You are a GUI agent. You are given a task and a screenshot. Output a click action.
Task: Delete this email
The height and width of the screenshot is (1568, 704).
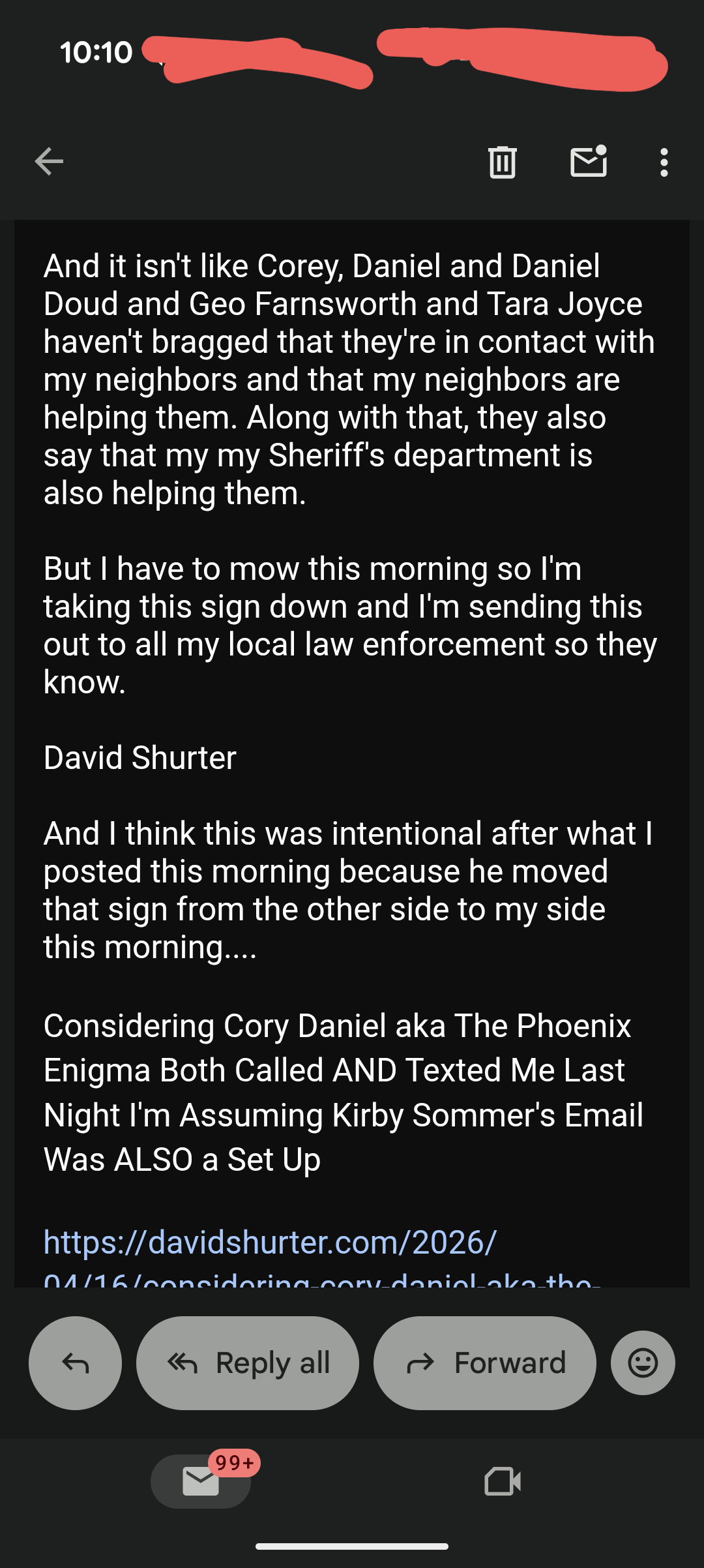tap(502, 162)
